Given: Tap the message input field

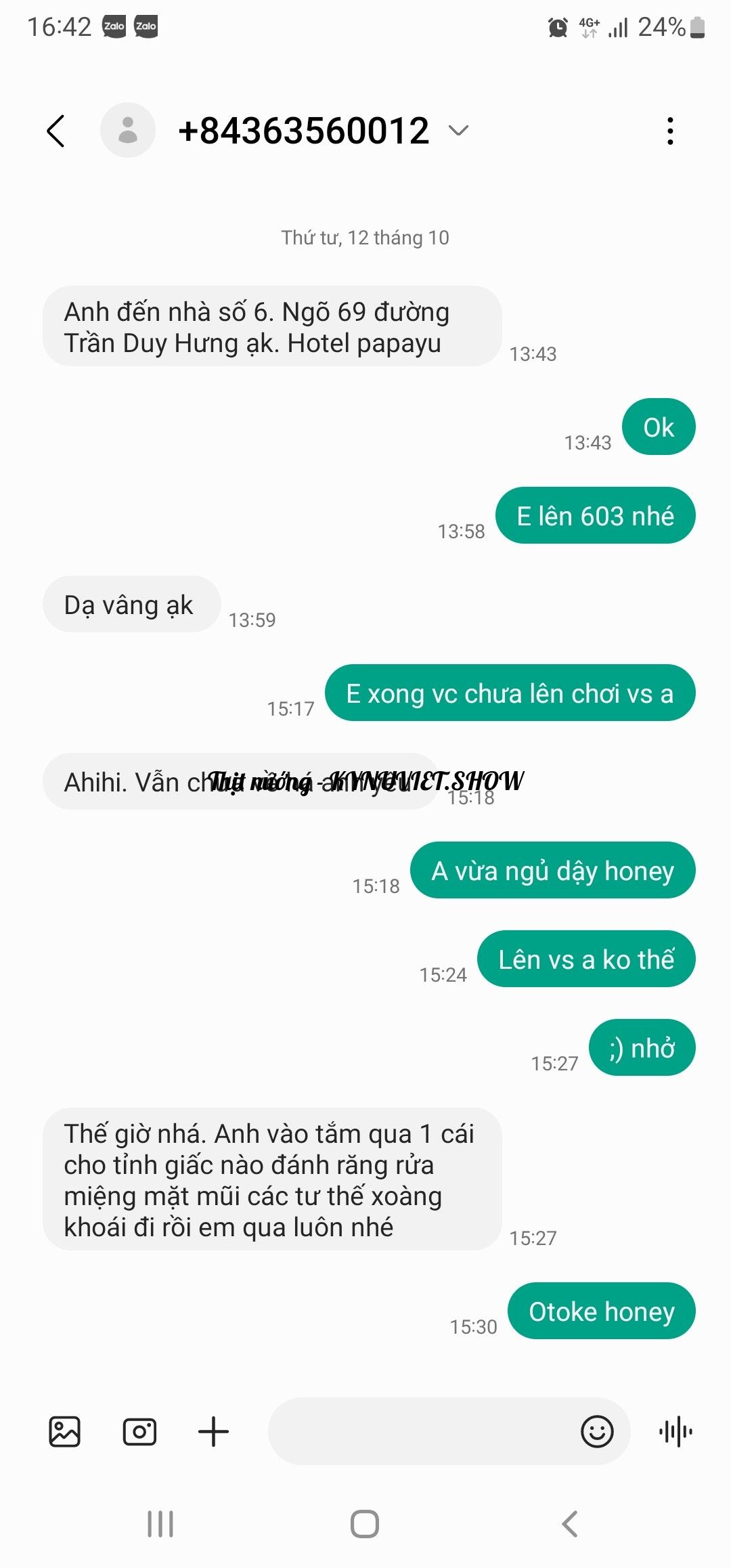Looking at the screenshot, I should click(420, 1431).
